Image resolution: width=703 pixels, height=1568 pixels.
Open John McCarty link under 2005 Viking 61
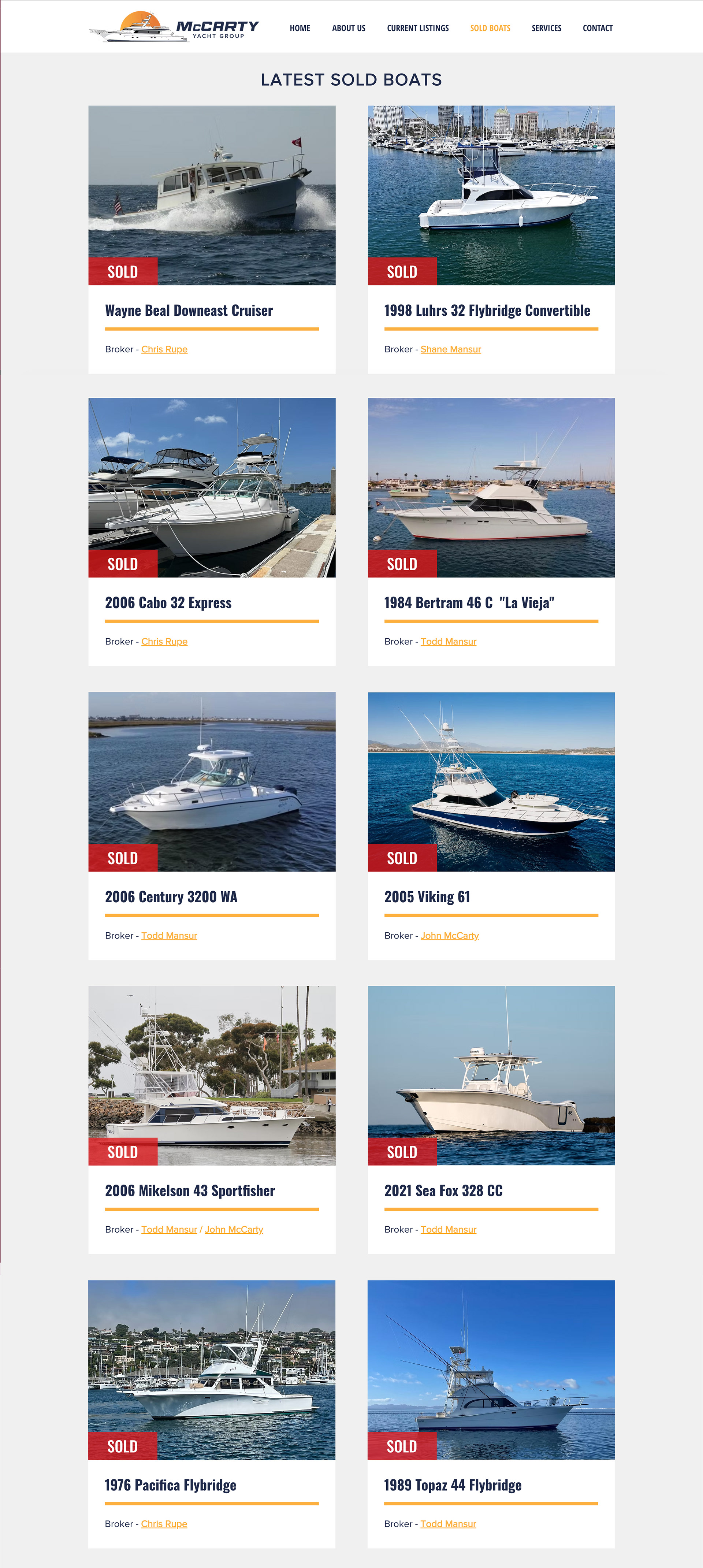449,936
